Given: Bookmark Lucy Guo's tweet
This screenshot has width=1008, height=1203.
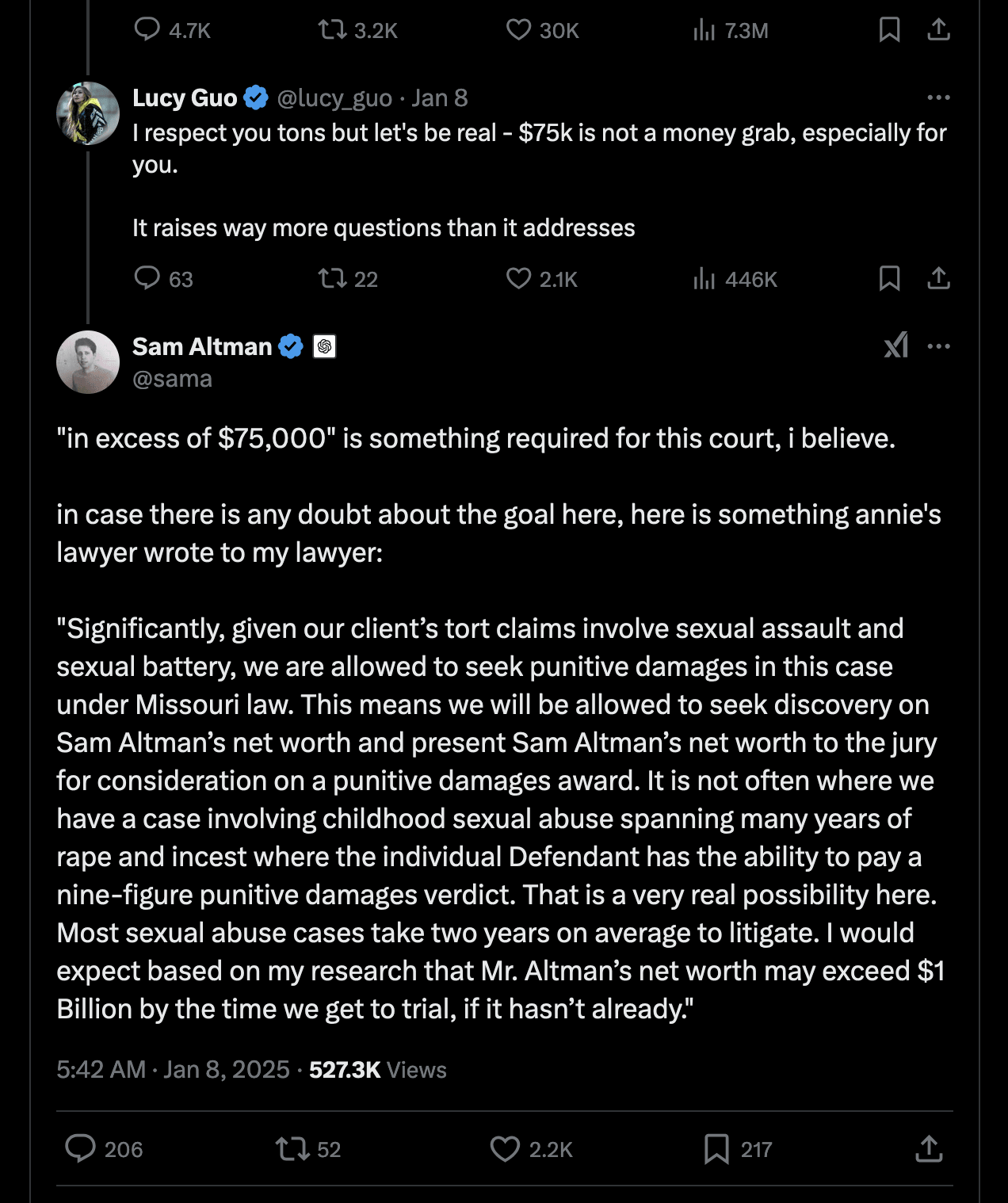Looking at the screenshot, I should coord(889,278).
